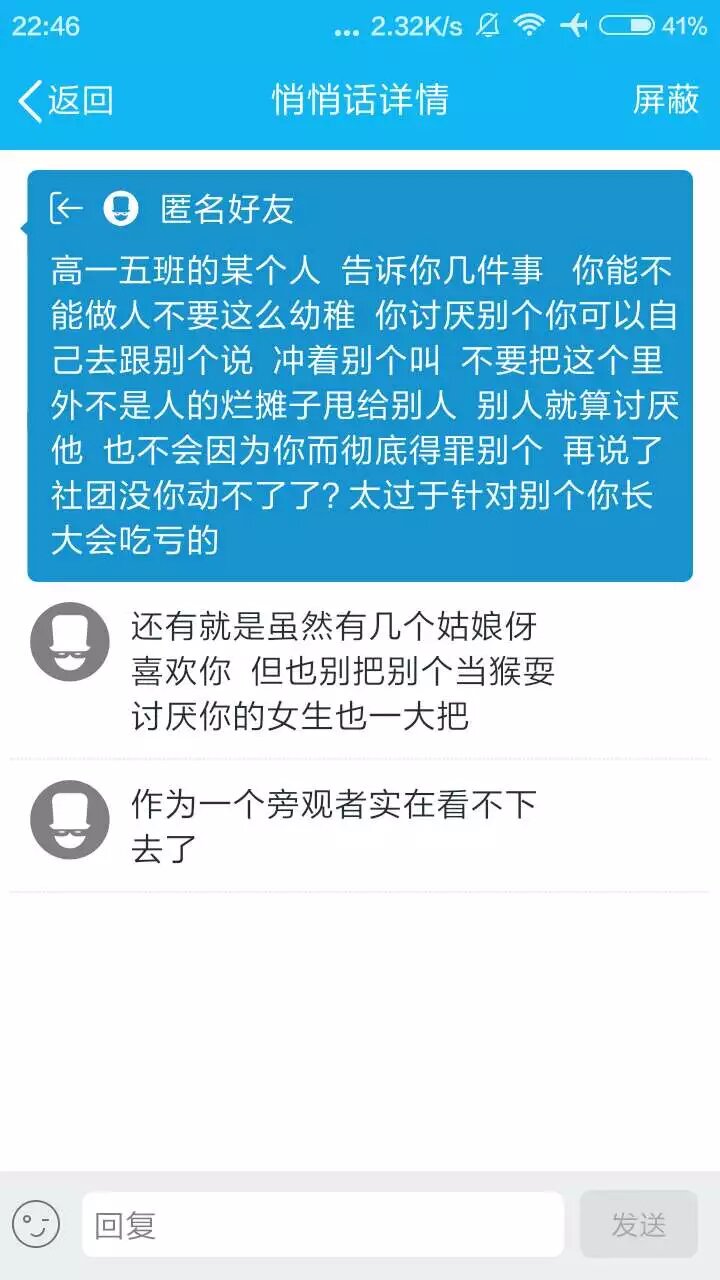Focus the 回复 reply field
This screenshot has width=720, height=1280.
322,1224
